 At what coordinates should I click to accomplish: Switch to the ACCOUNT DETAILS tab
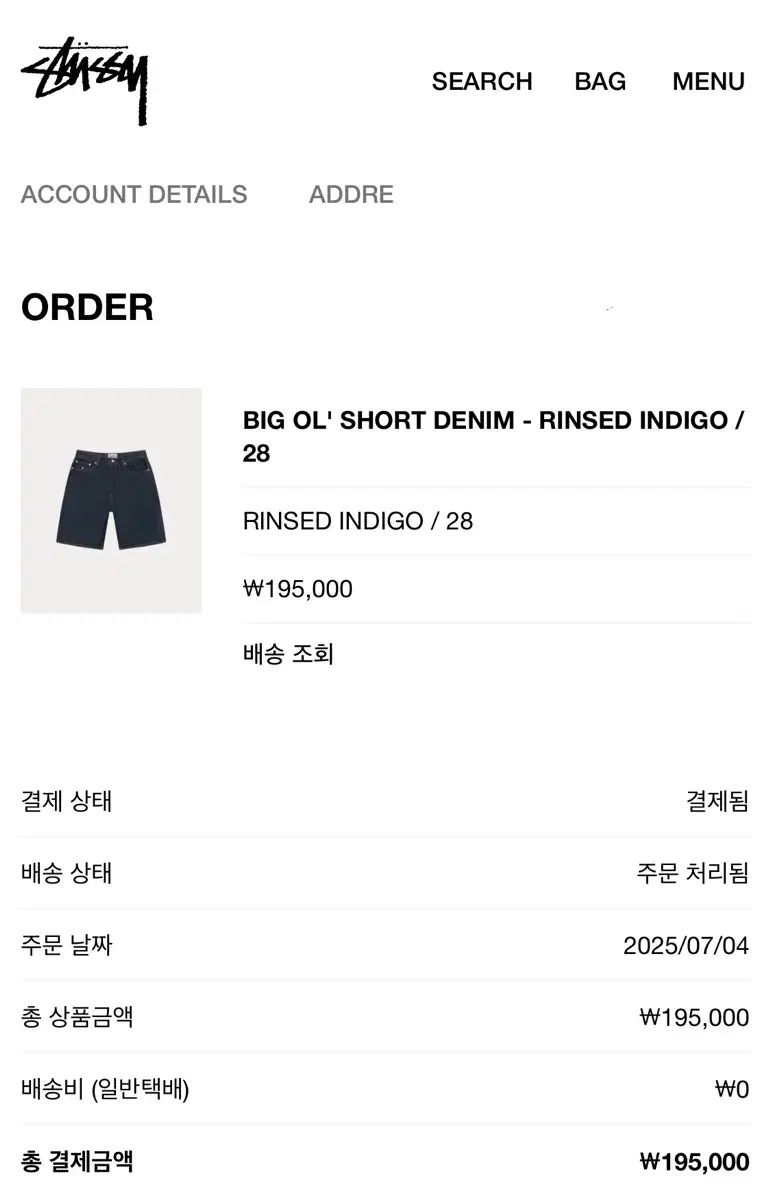(134, 194)
